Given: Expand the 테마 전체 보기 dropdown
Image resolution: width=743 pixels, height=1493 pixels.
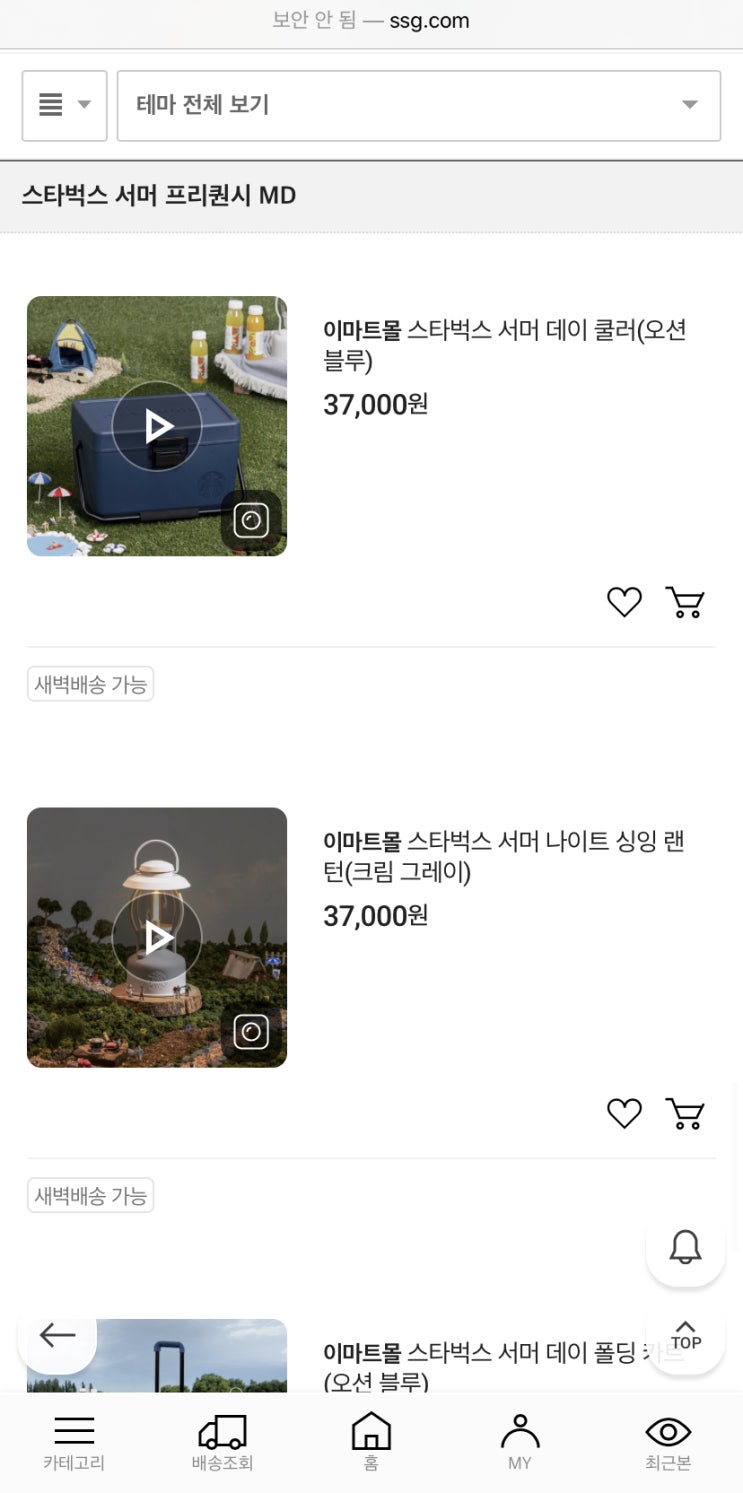Looking at the screenshot, I should point(418,105).
